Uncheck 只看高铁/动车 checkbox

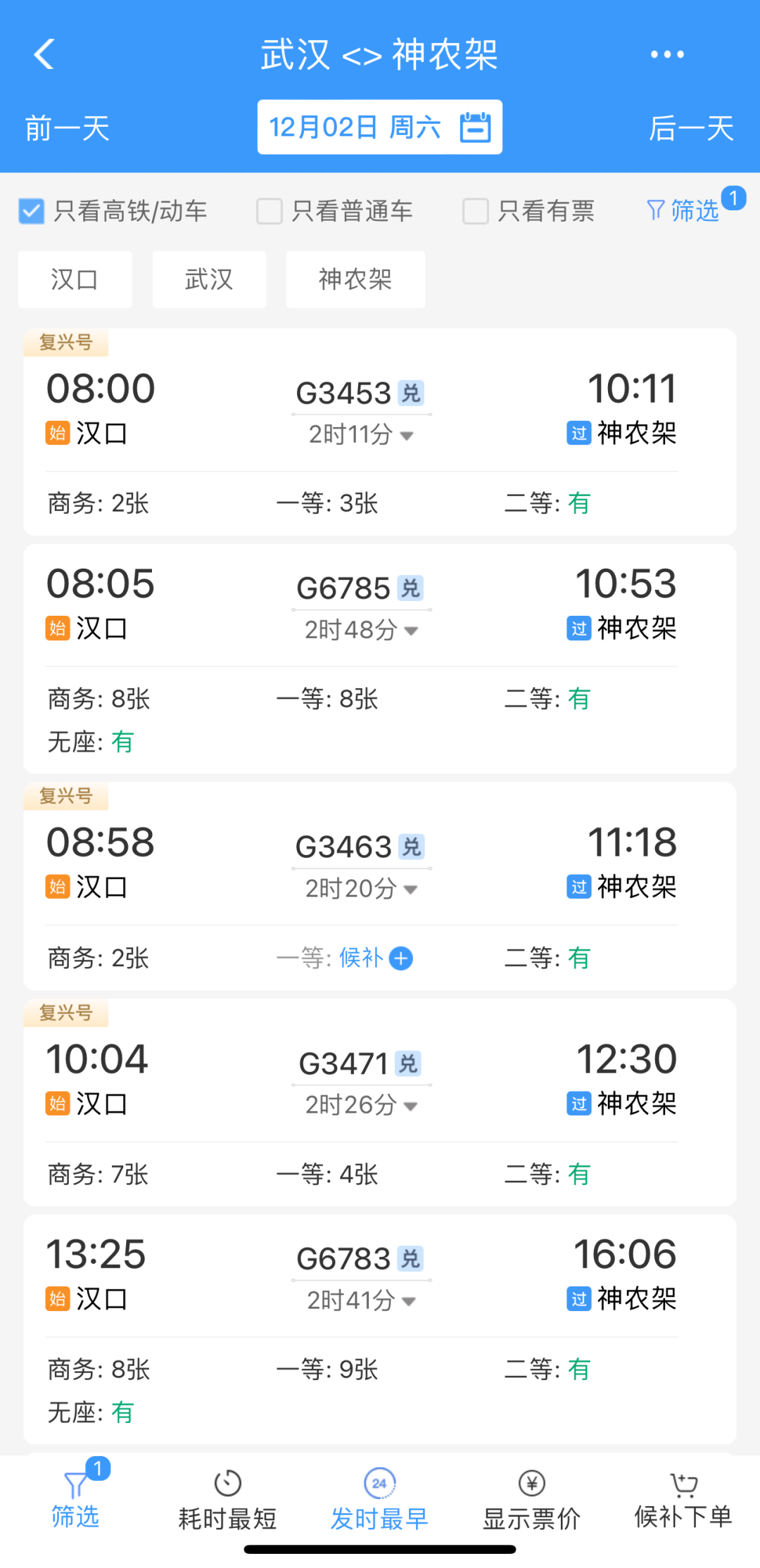click(32, 210)
